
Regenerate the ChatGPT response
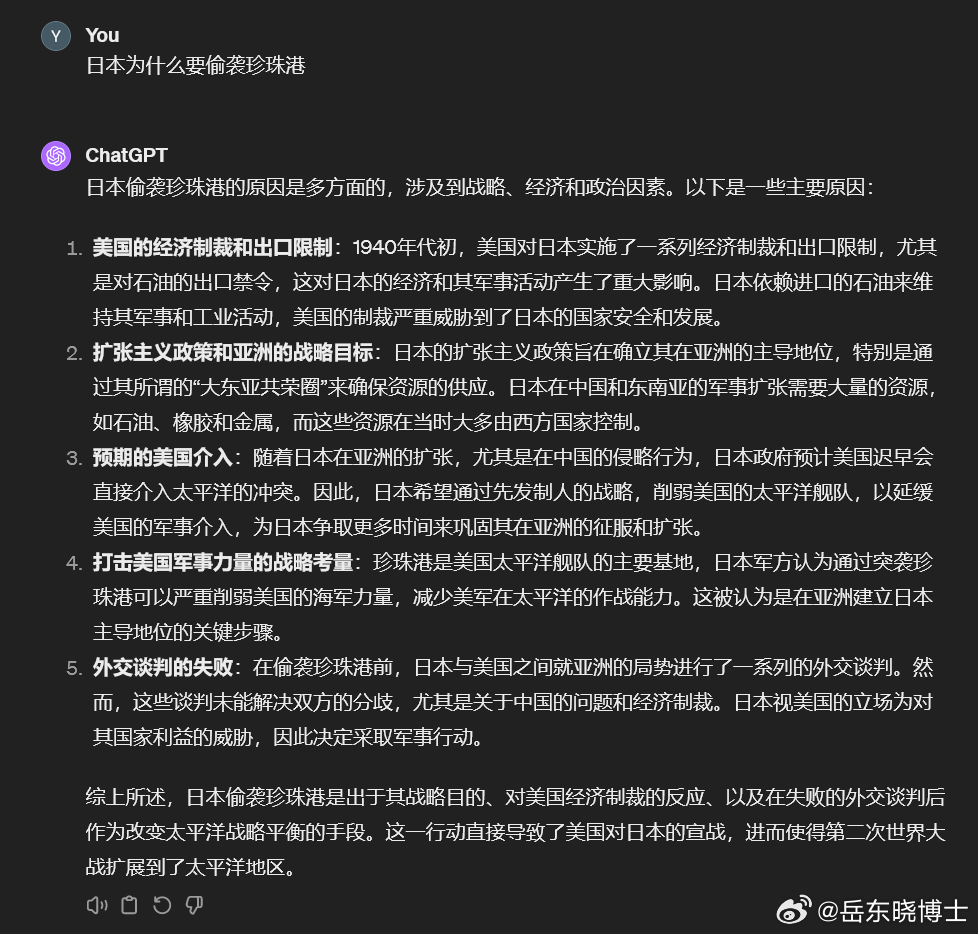pos(161,905)
